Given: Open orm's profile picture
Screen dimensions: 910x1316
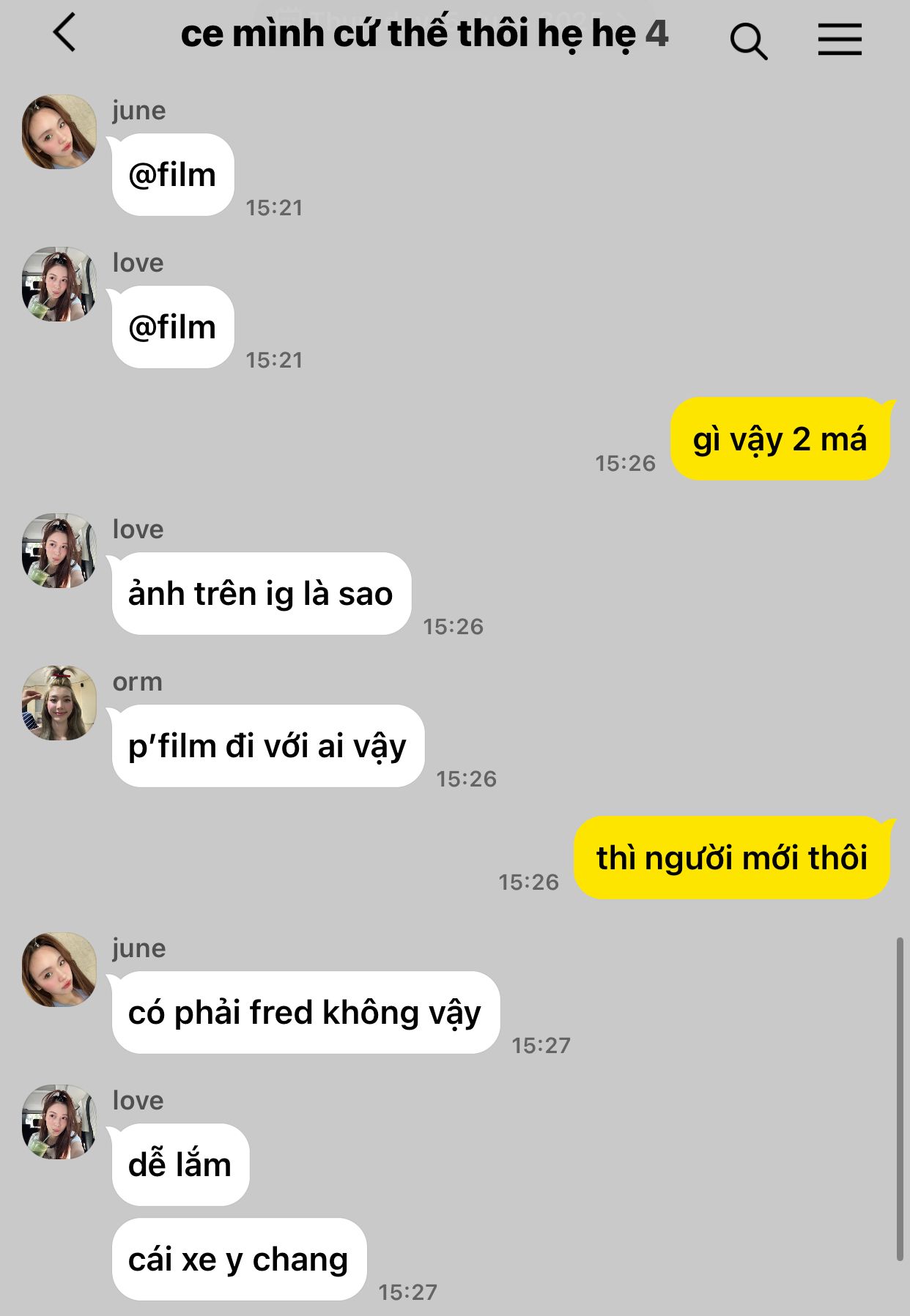Looking at the screenshot, I should (59, 703).
